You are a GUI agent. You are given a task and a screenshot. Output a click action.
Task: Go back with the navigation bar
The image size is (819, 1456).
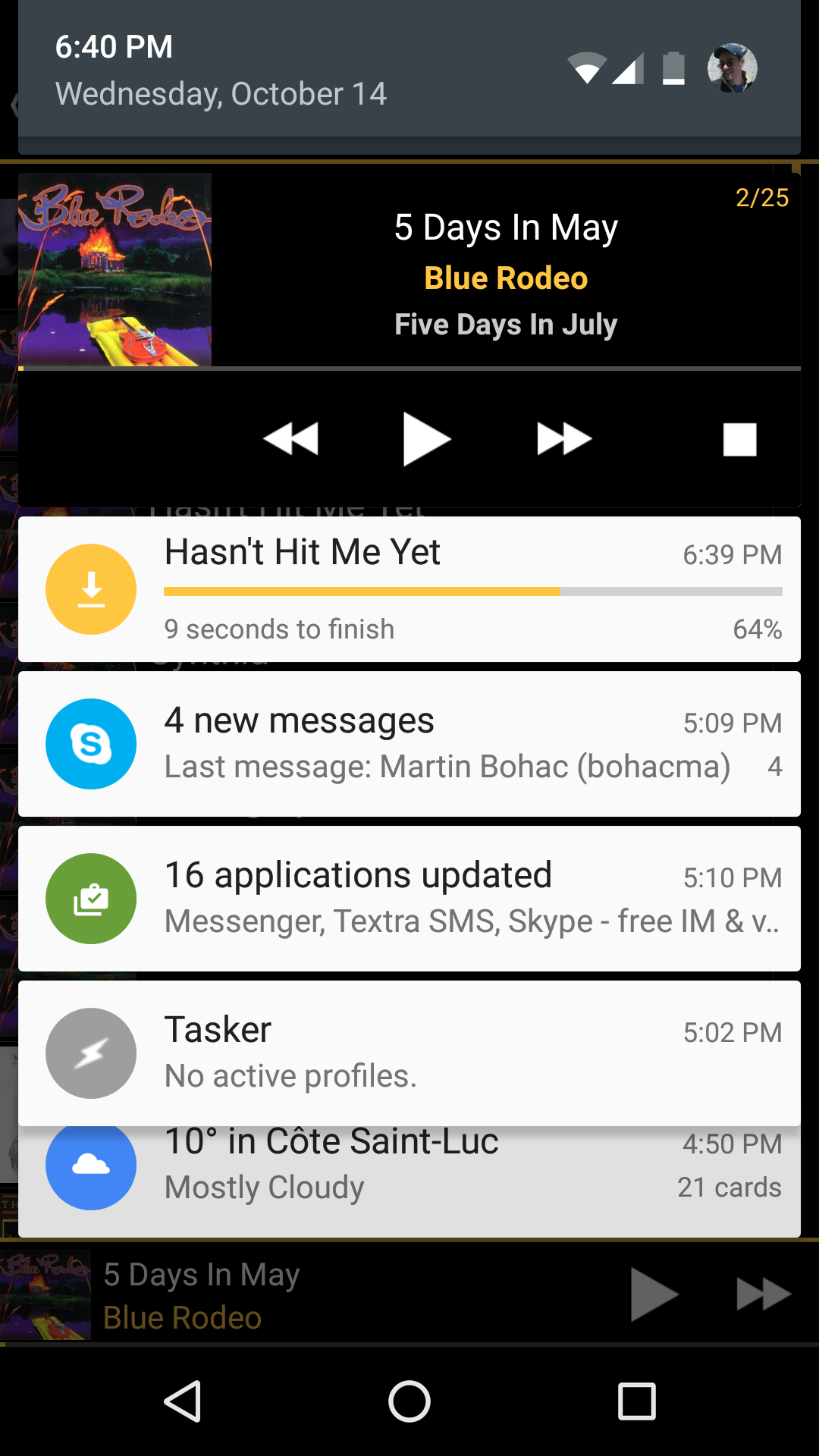coord(183,1401)
